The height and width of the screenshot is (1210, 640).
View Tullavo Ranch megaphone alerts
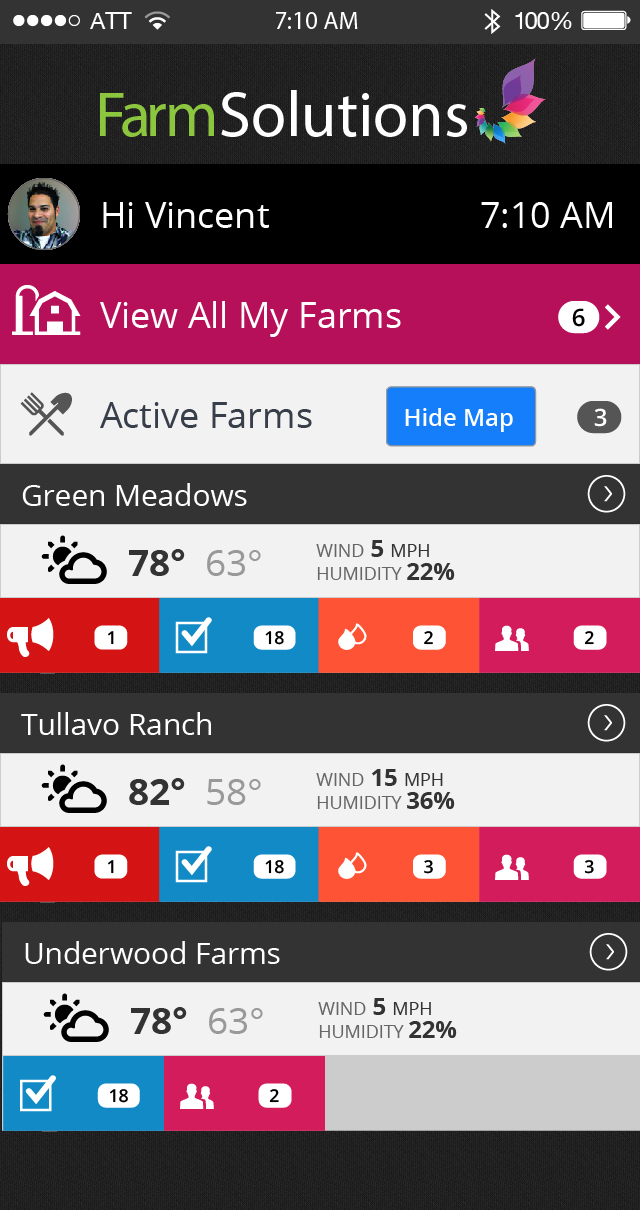tap(79, 865)
